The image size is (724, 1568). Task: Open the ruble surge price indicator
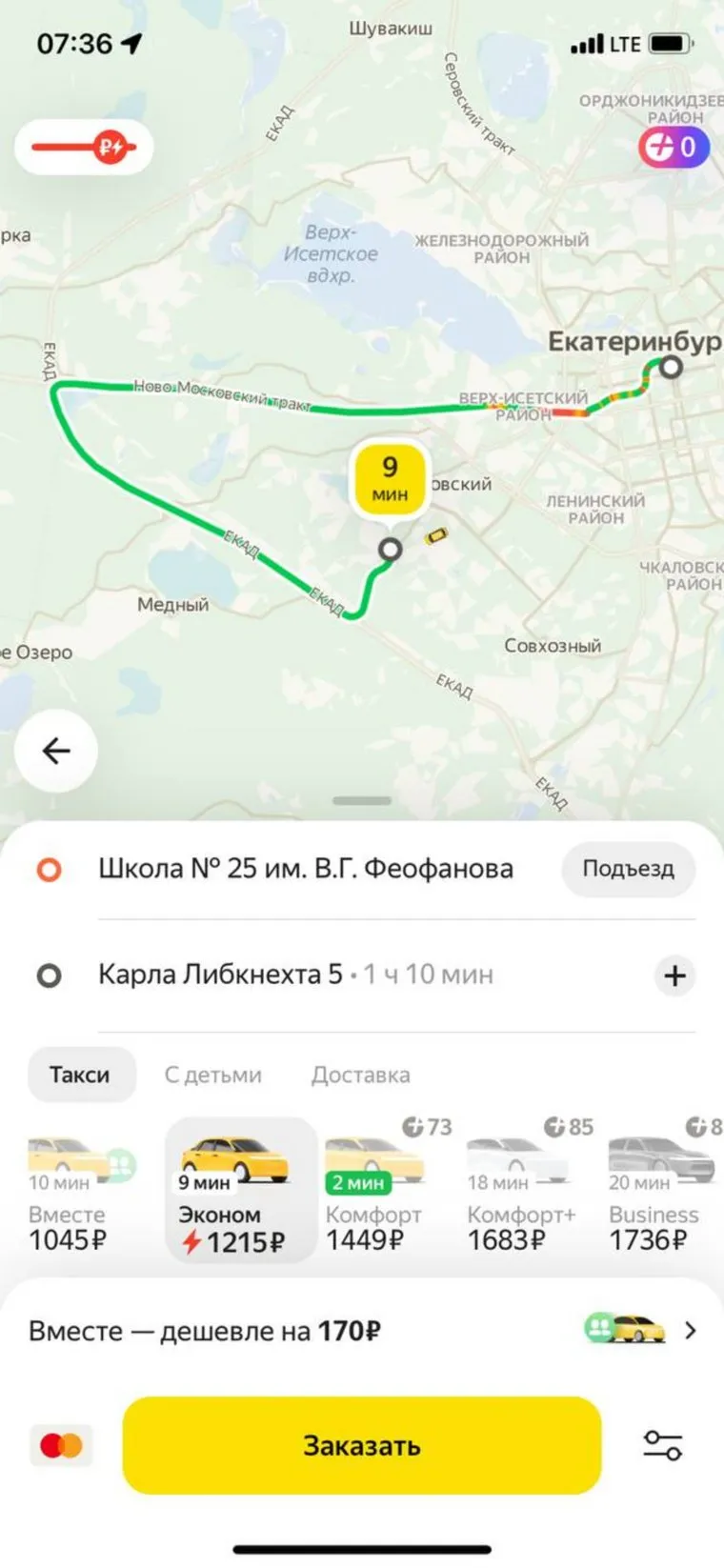(x=84, y=148)
